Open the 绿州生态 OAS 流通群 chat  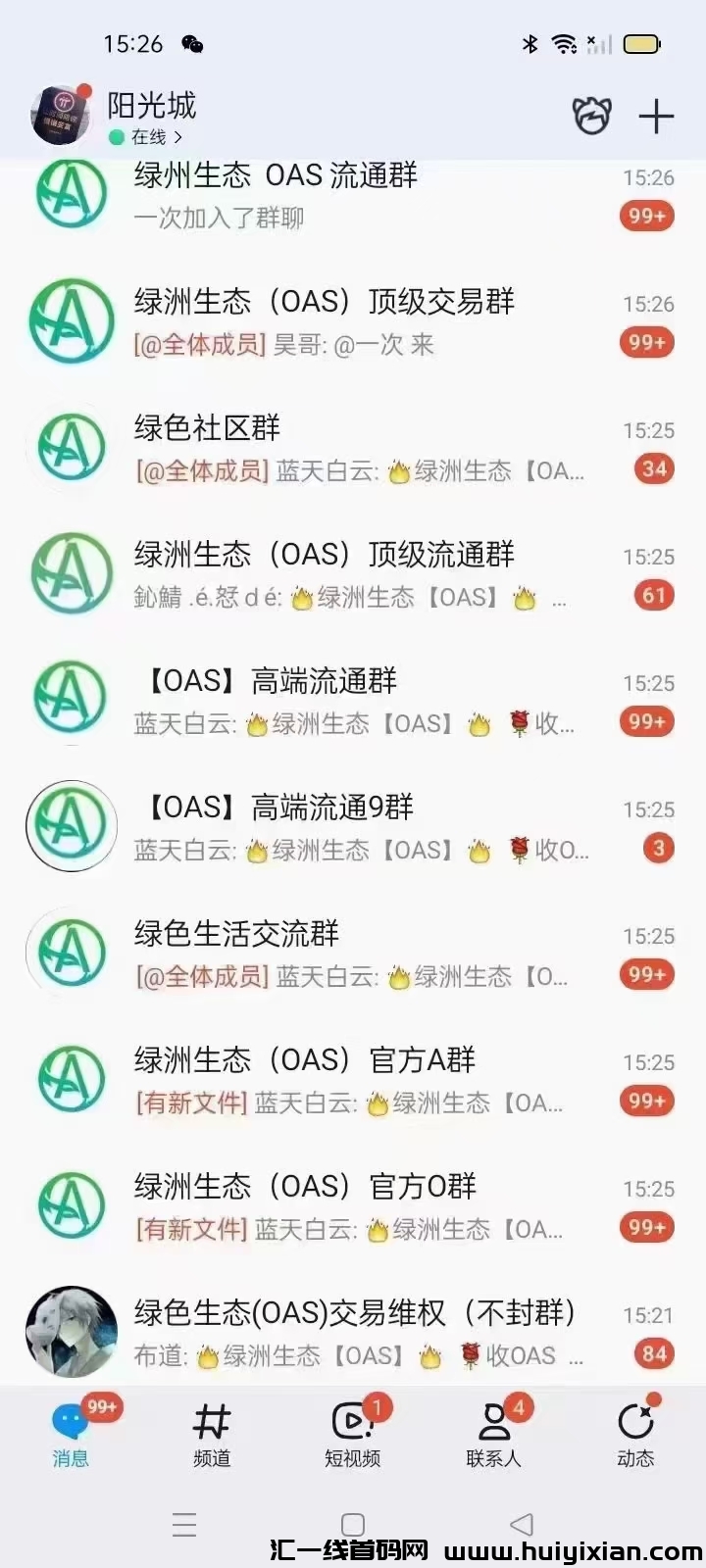coord(353,196)
